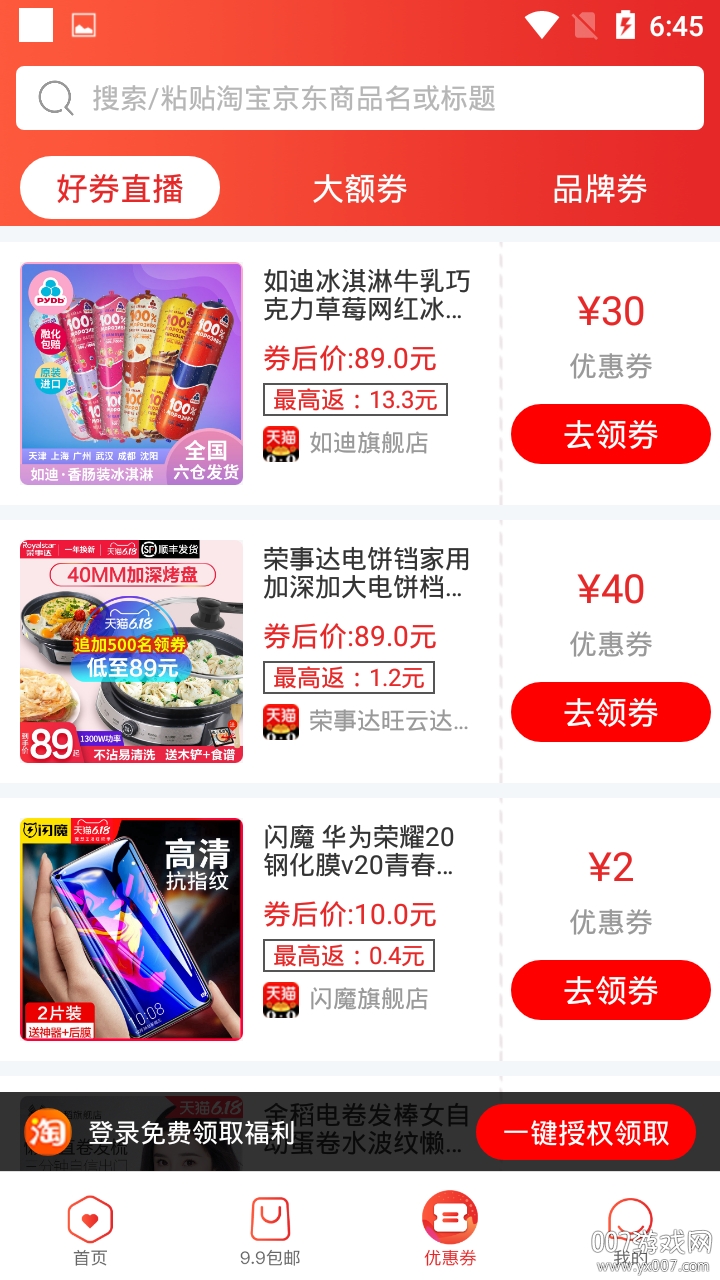Open the 闪魔 华为荣耀20 钢化膜 product image
The width and height of the screenshot is (720, 1280).
(132, 930)
